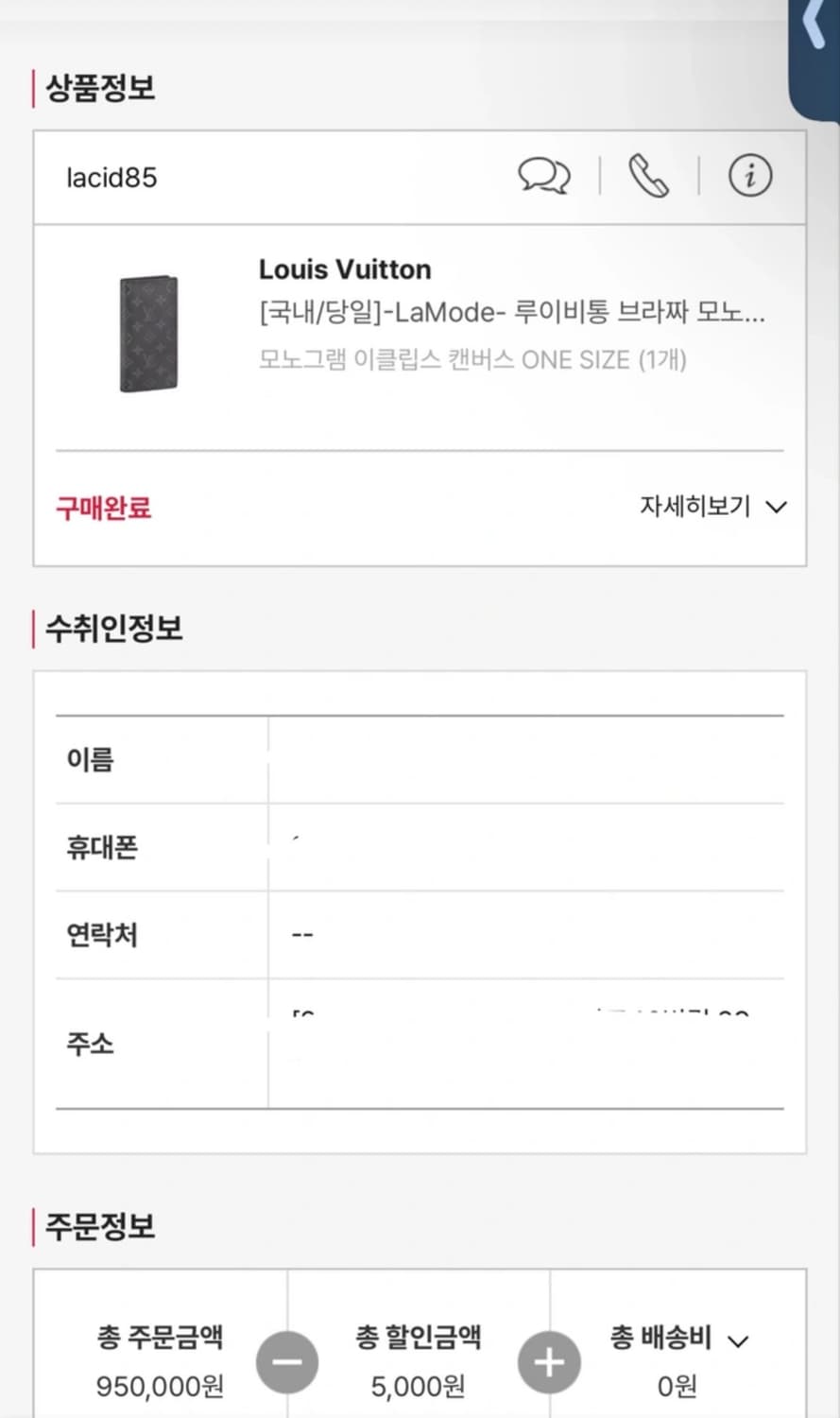Select the 주문정보 section header
This screenshot has width=840, height=1418.
[98, 1227]
